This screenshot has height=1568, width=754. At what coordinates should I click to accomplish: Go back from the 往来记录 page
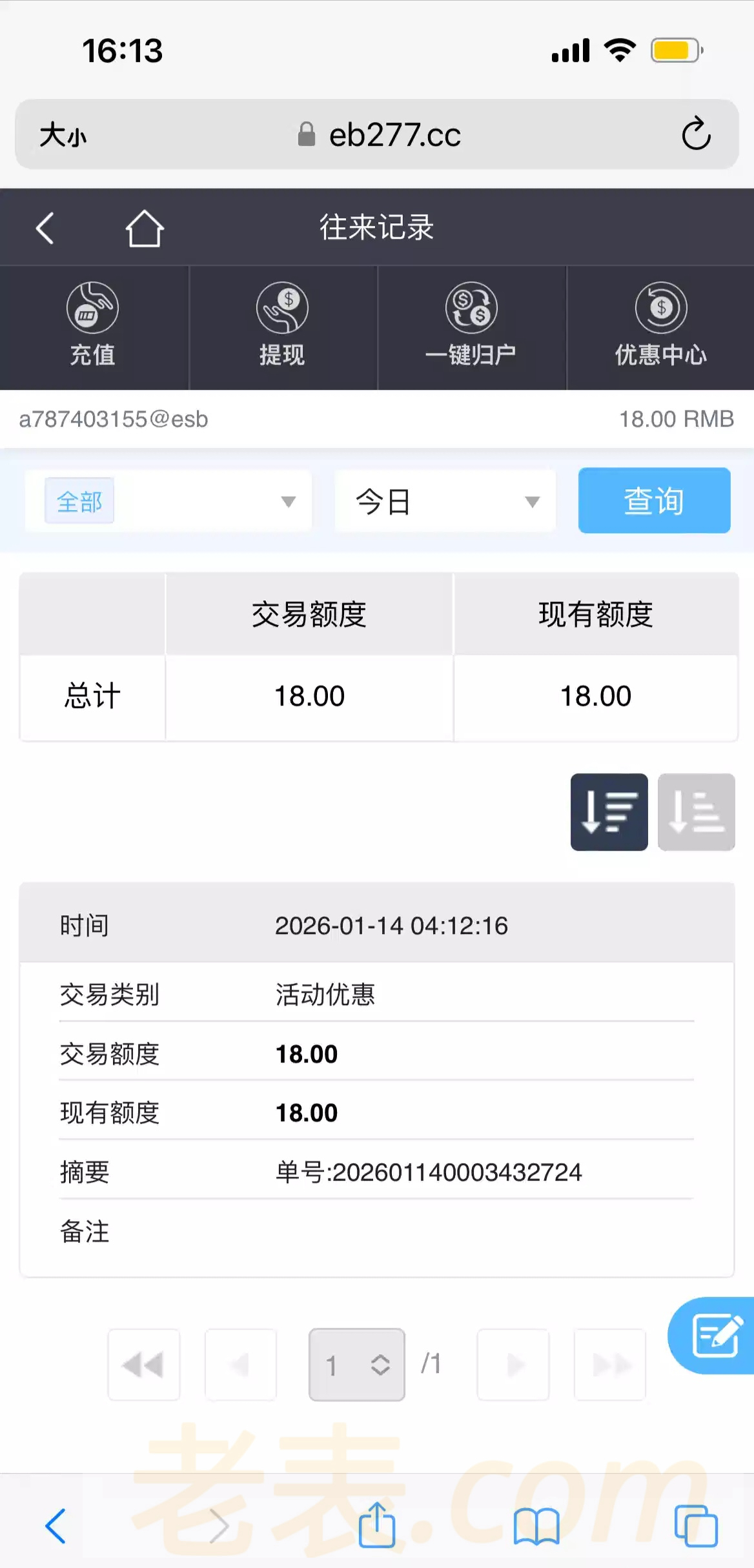coord(45,229)
